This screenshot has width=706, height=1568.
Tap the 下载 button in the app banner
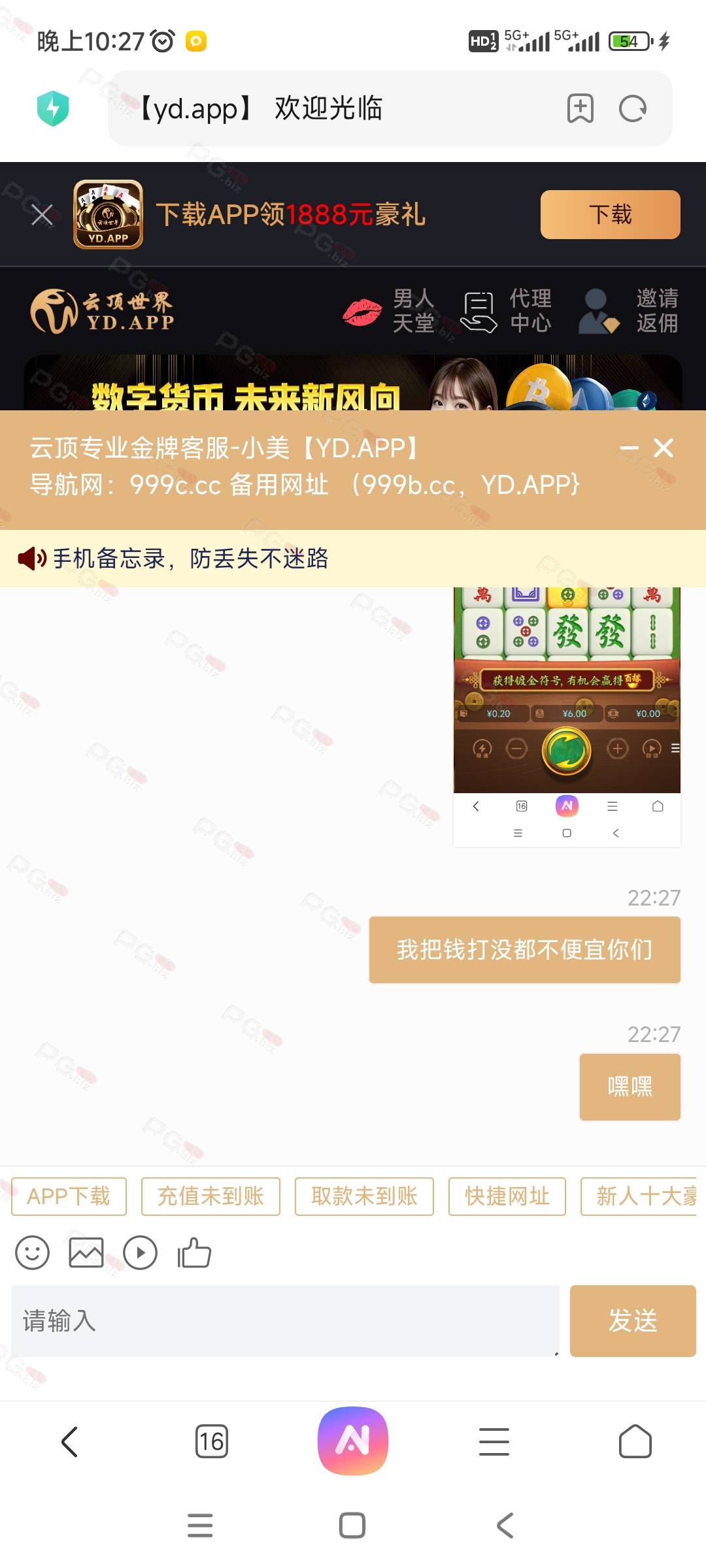610,214
